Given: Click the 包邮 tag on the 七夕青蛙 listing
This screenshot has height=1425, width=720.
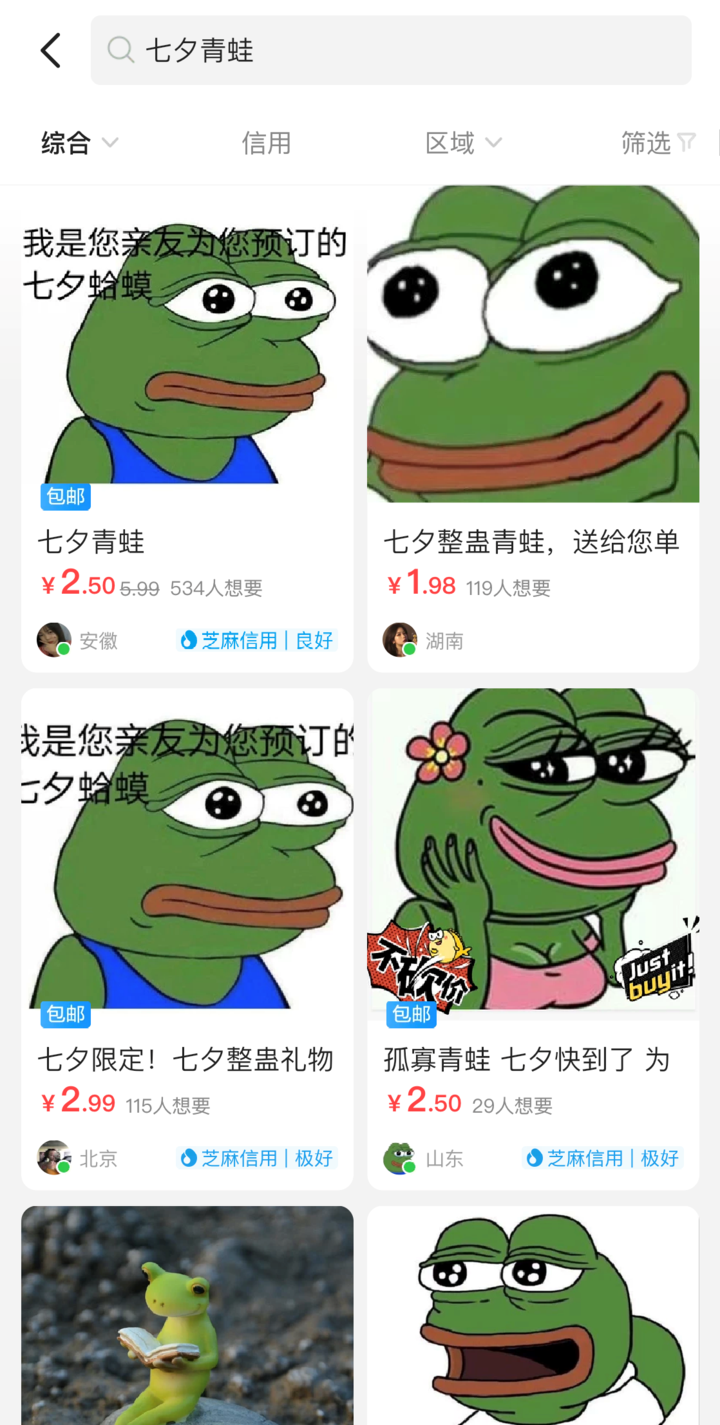Looking at the screenshot, I should coord(65,497).
